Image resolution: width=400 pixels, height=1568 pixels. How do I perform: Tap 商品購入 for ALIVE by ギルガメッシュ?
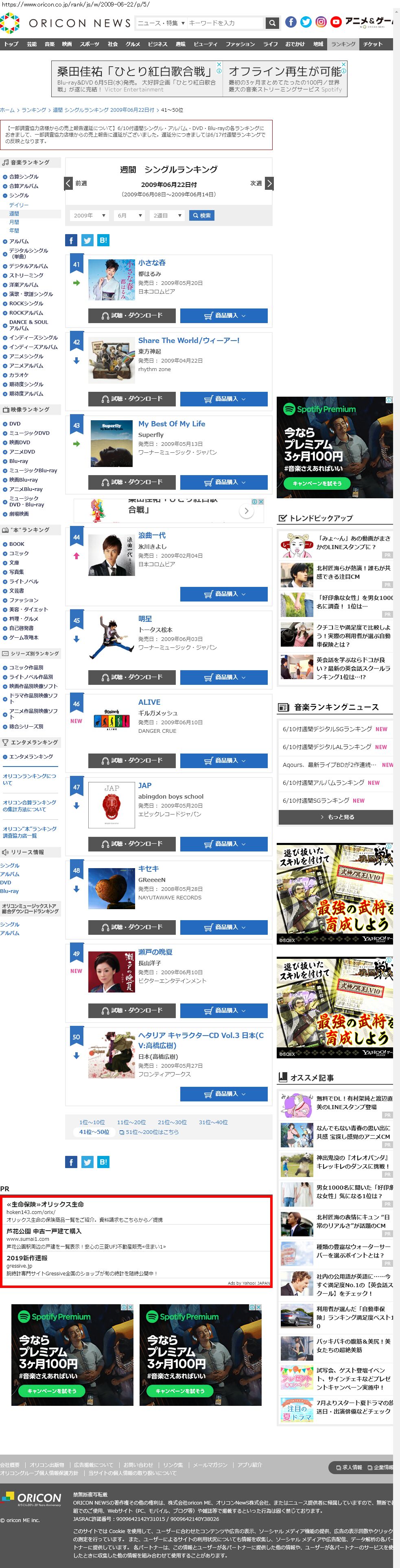(x=224, y=760)
